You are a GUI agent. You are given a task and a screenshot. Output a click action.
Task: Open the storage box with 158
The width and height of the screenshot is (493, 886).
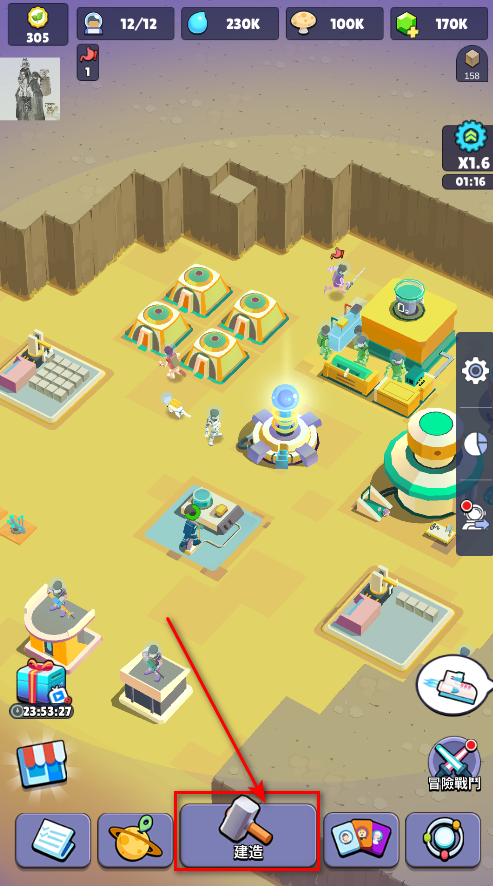tap(472, 63)
